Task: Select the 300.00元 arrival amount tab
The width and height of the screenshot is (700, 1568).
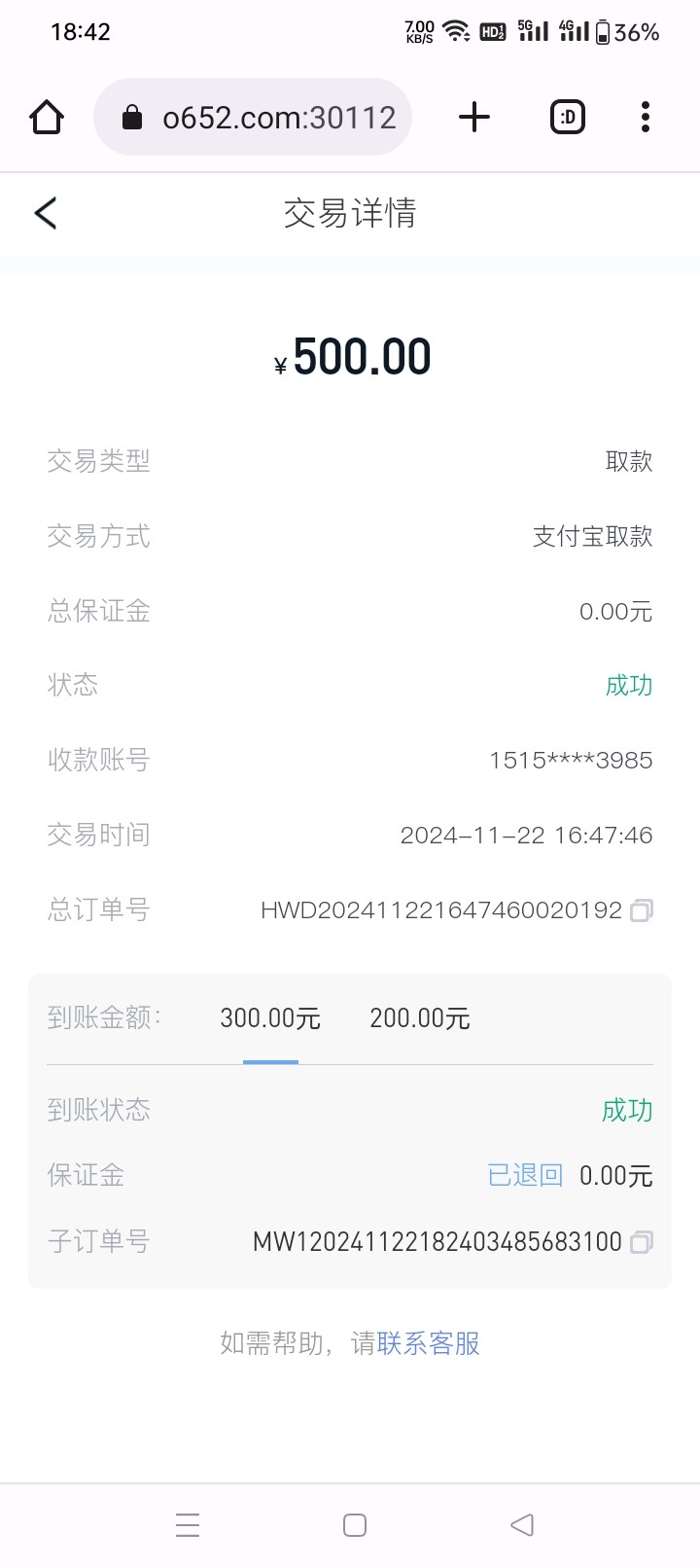Action: 270,1018
